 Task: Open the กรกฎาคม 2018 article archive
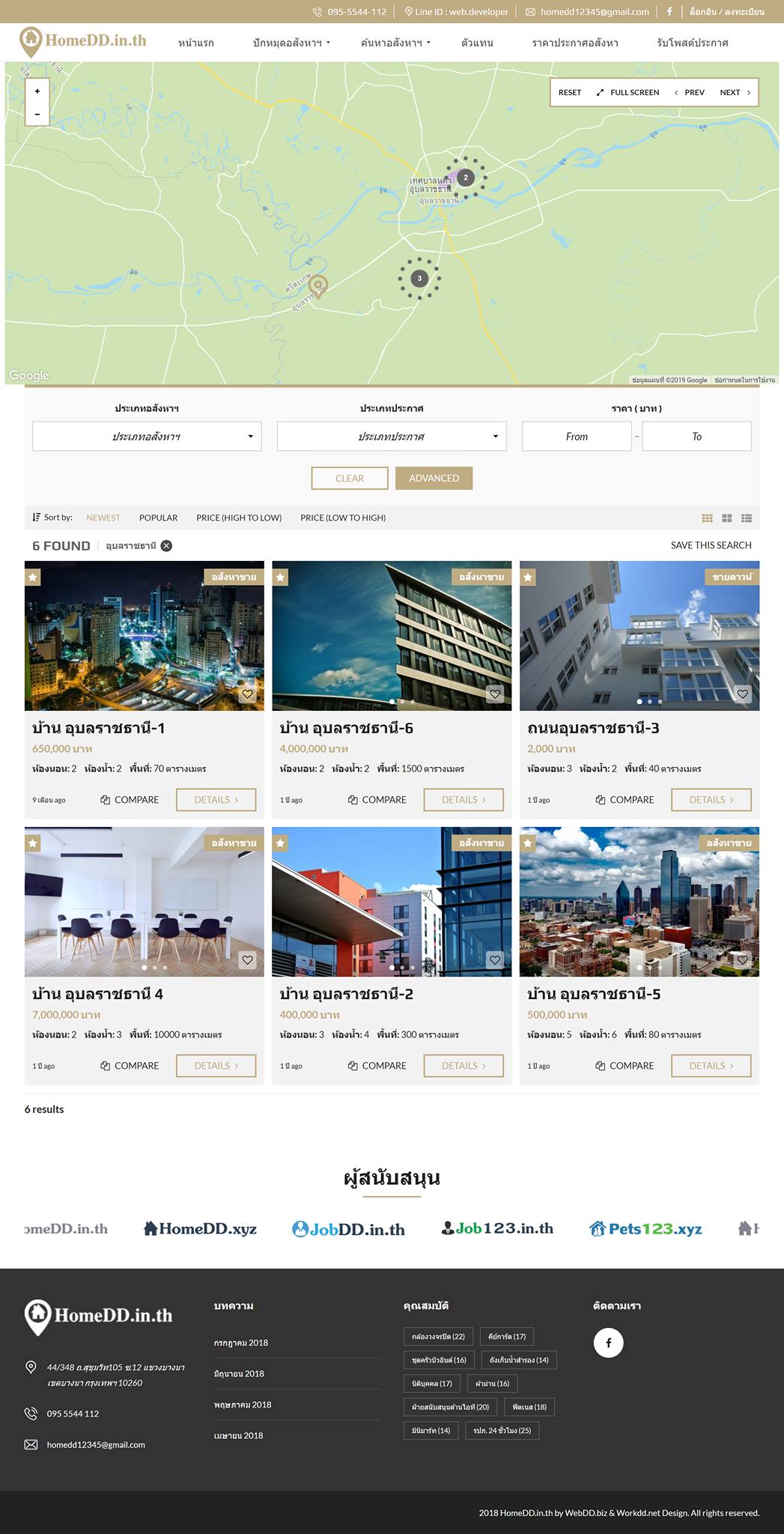240,1343
